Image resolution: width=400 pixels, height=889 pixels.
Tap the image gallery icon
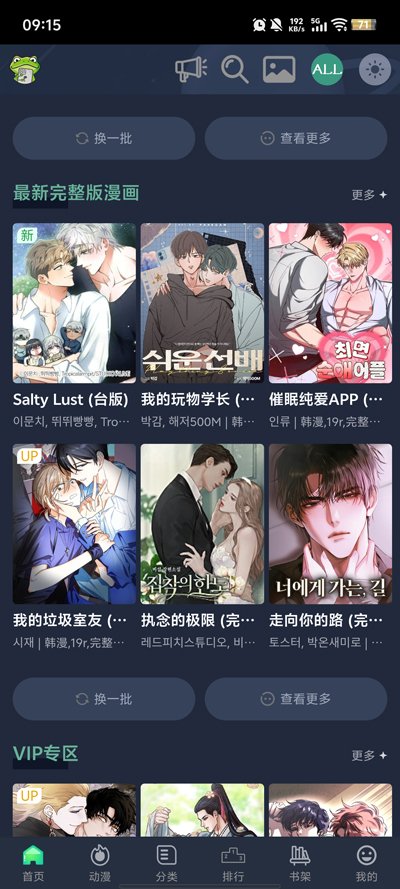[x=279, y=70]
